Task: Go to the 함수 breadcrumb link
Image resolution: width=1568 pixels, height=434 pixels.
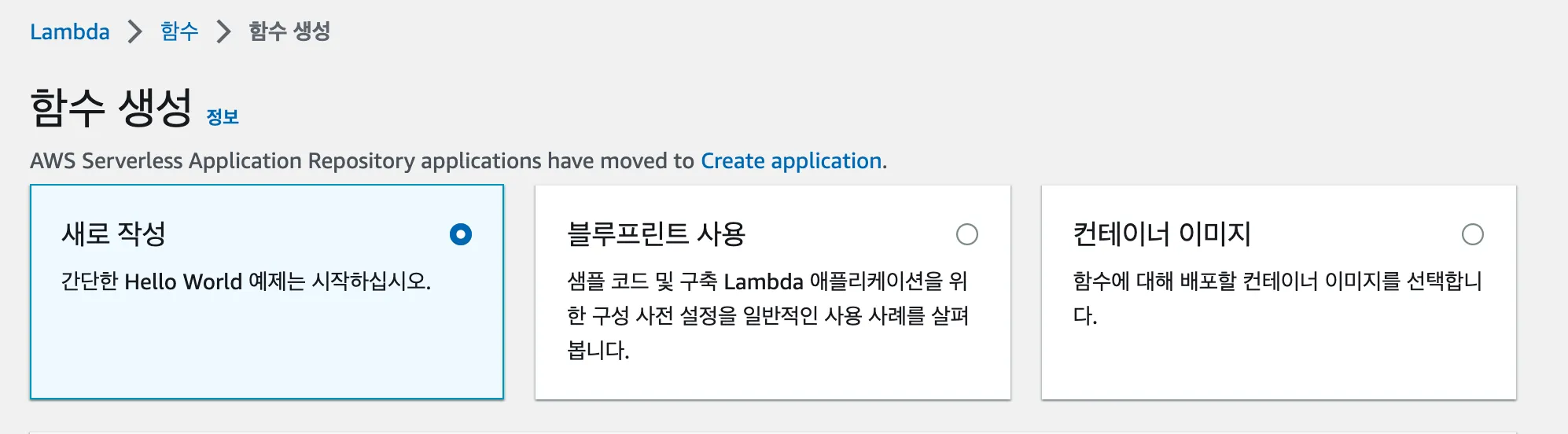Action: click(179, 31)
